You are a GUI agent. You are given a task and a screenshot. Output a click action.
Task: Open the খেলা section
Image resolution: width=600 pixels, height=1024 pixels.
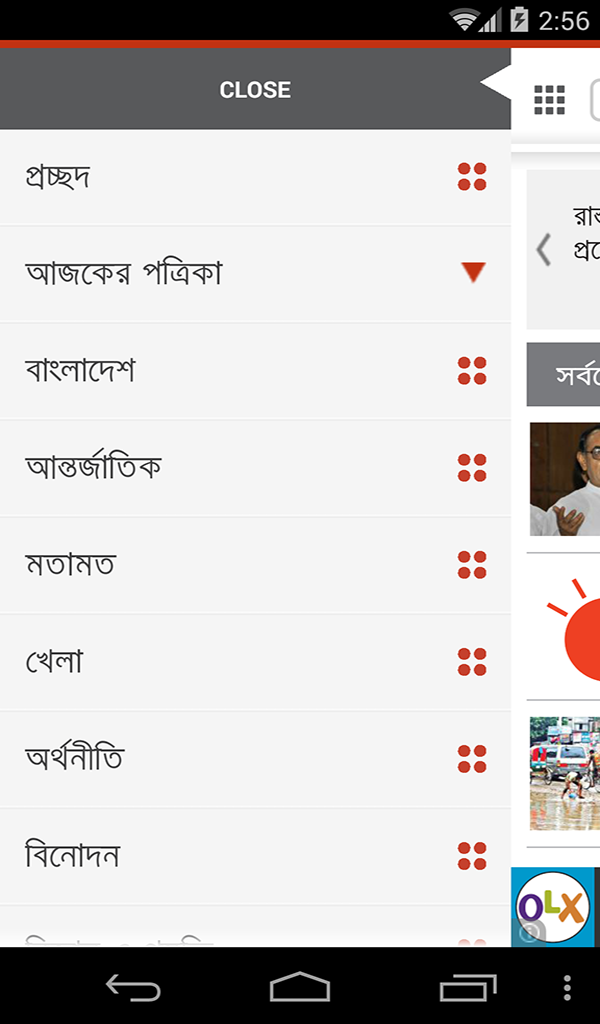pyautogui.click(x=255, y=662)
